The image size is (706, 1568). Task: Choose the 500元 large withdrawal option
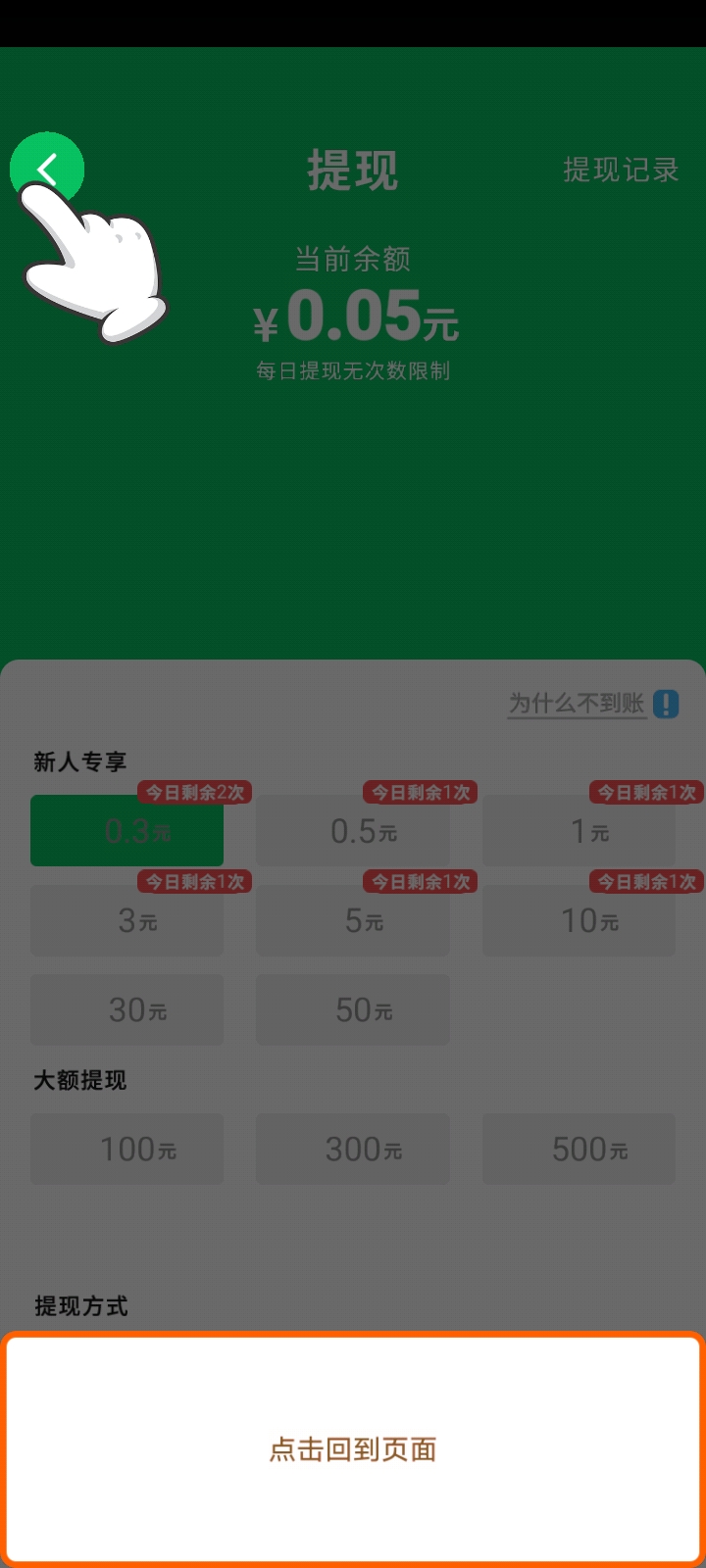(578, 1149)
